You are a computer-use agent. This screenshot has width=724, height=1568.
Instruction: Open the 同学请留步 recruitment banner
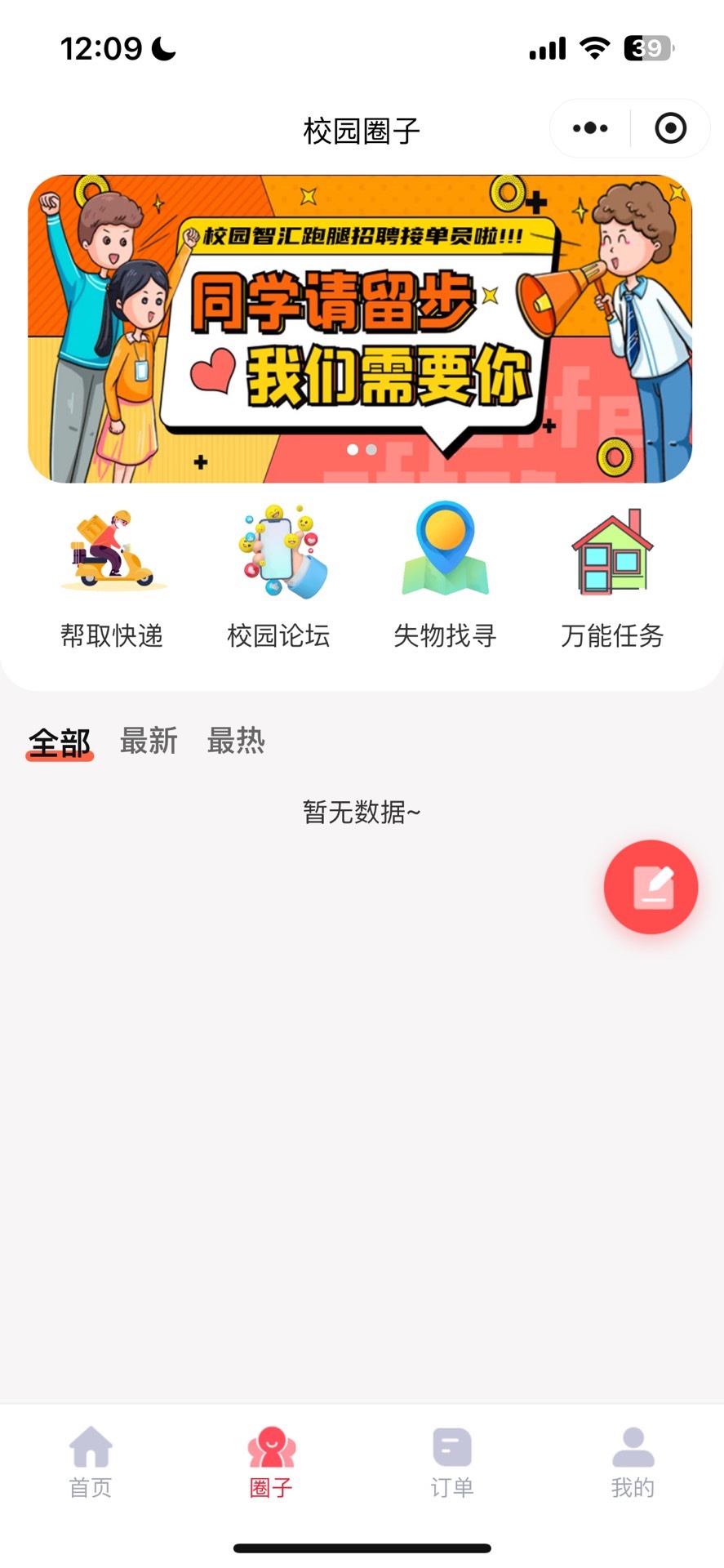360,328
